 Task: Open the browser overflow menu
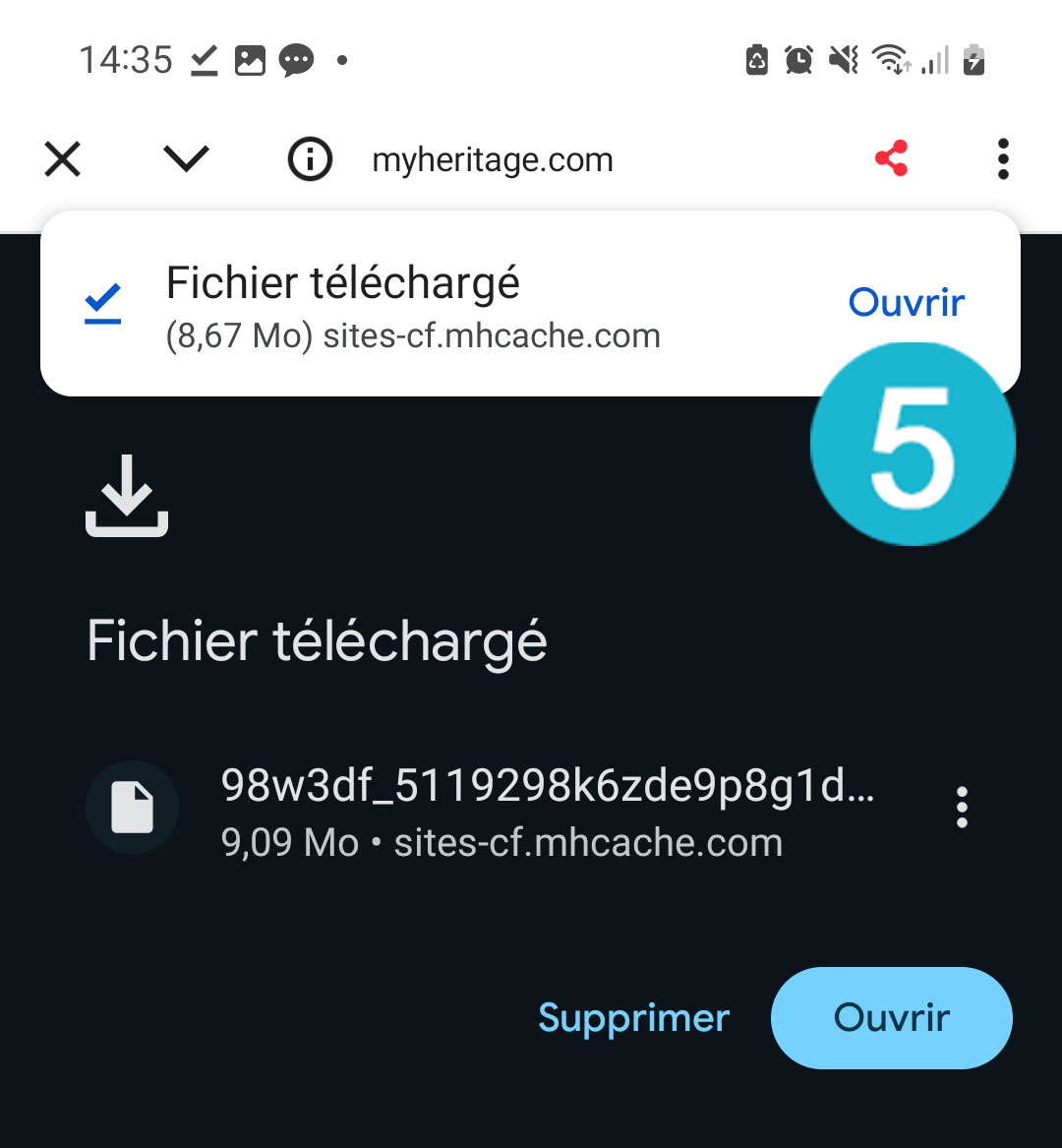click(x=1002, y=158)
